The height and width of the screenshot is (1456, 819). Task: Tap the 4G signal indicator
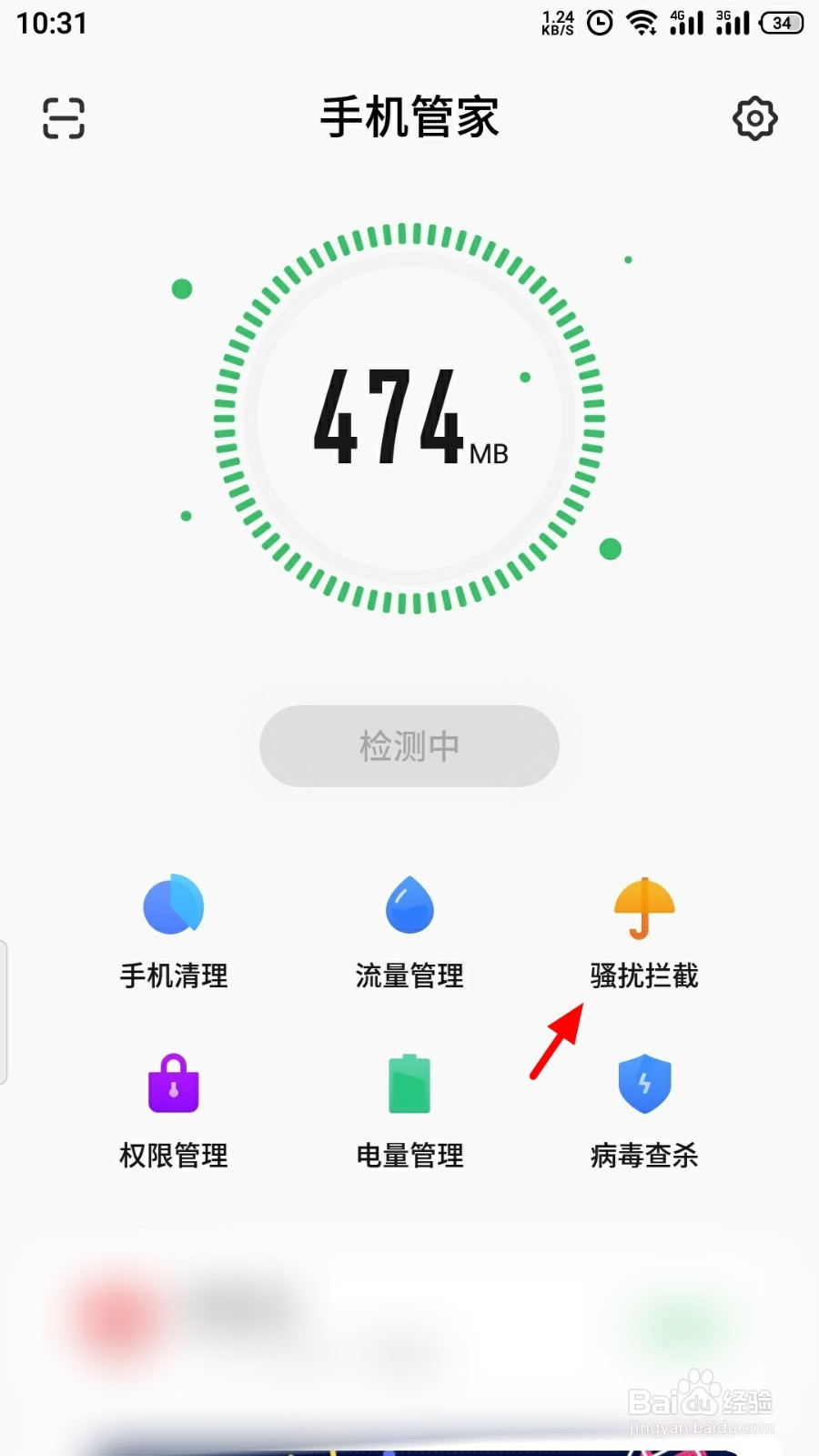pyautogui.click(x=688, y=22)
